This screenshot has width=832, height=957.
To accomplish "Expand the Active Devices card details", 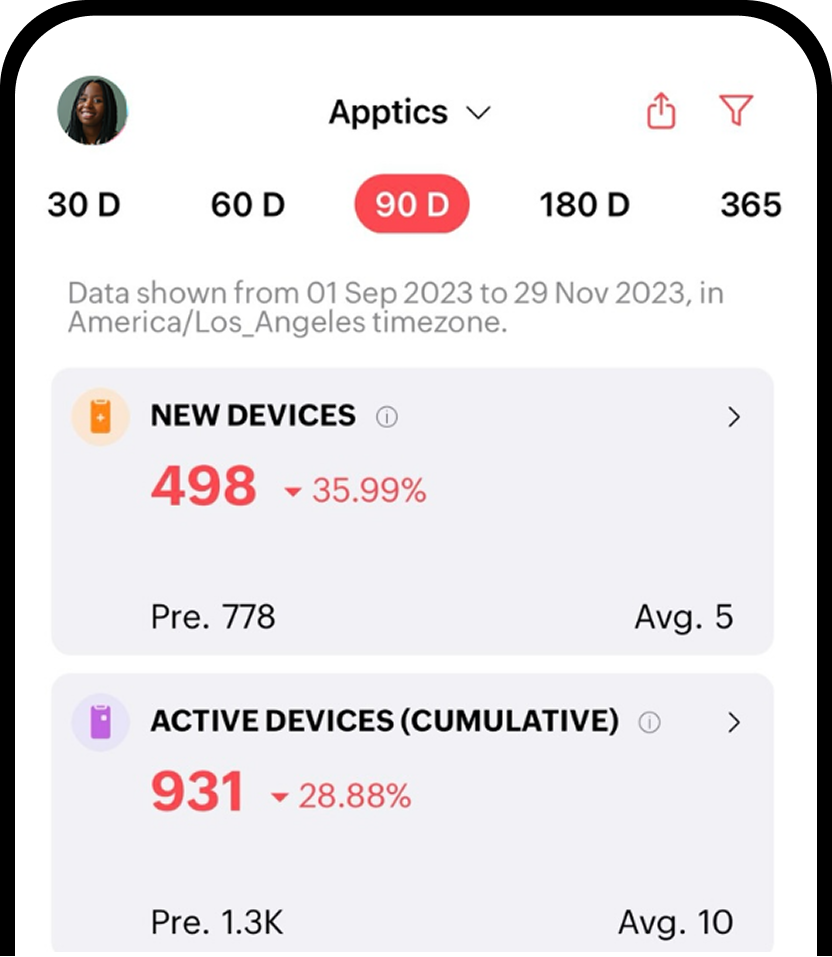I will pos(735,722).
